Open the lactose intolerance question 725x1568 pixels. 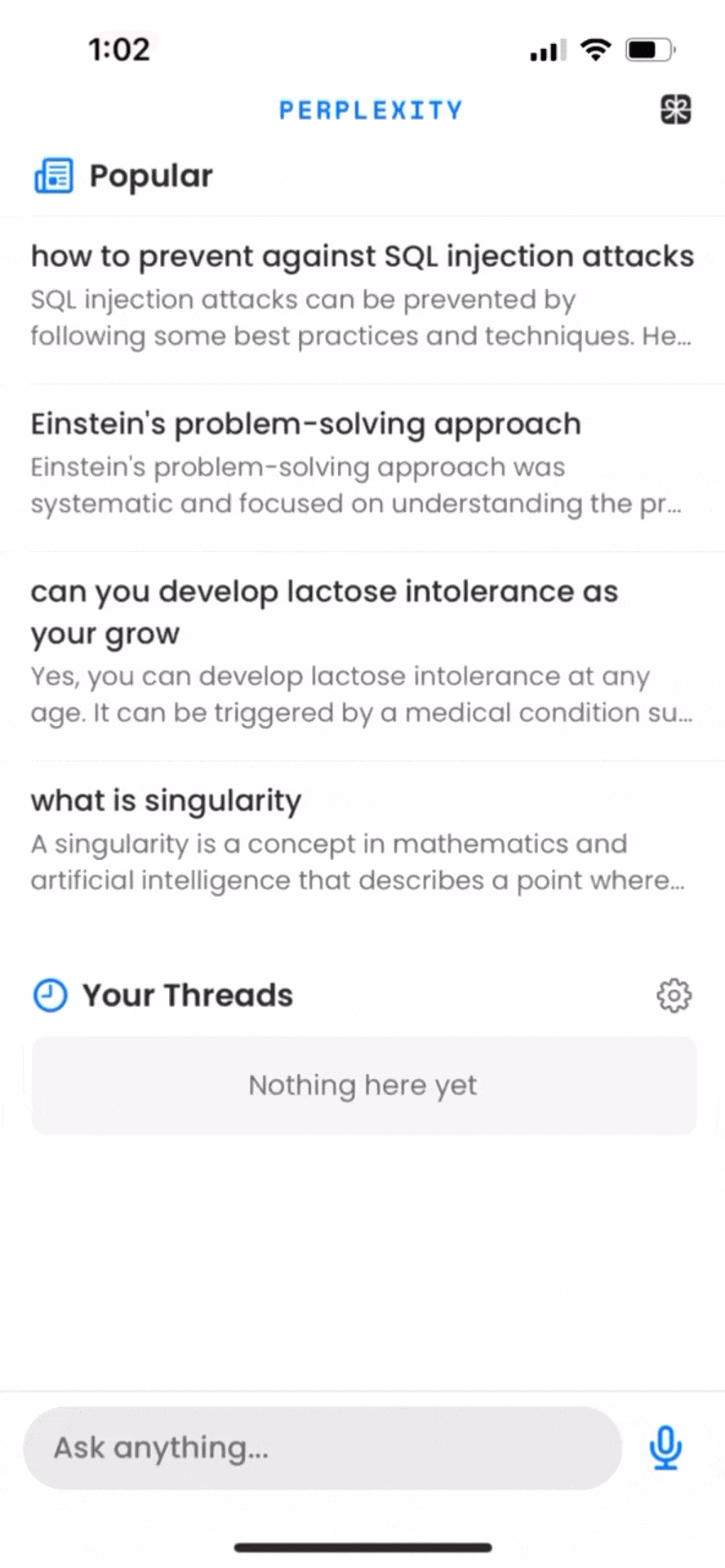[x=362, y=651]
